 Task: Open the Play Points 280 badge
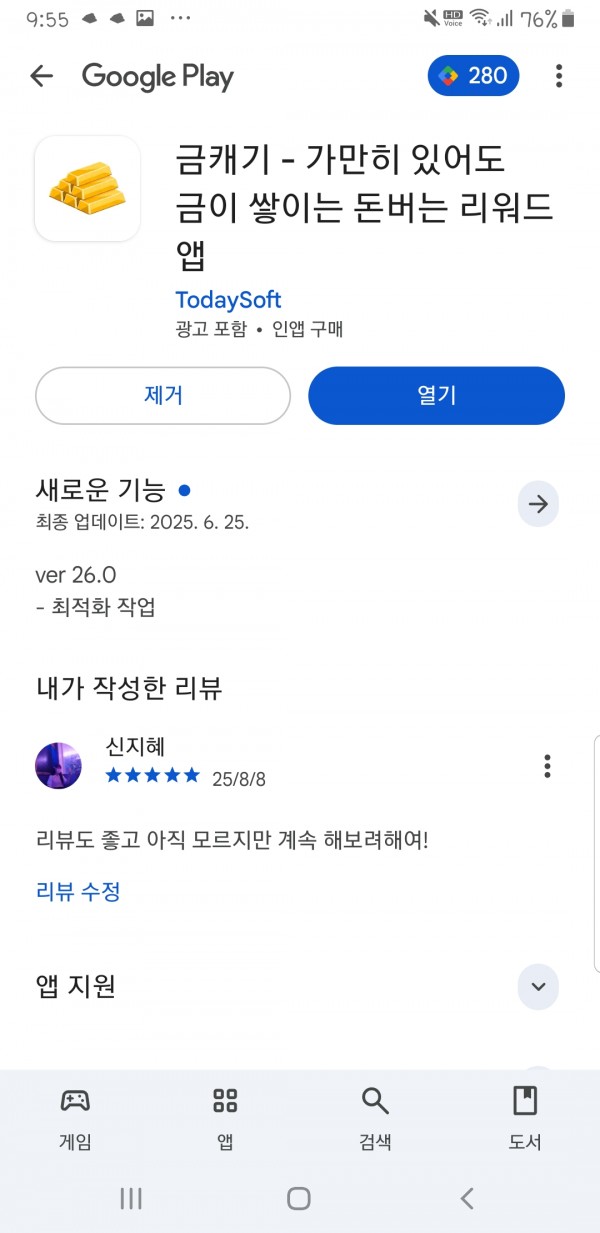pos(474,76)
